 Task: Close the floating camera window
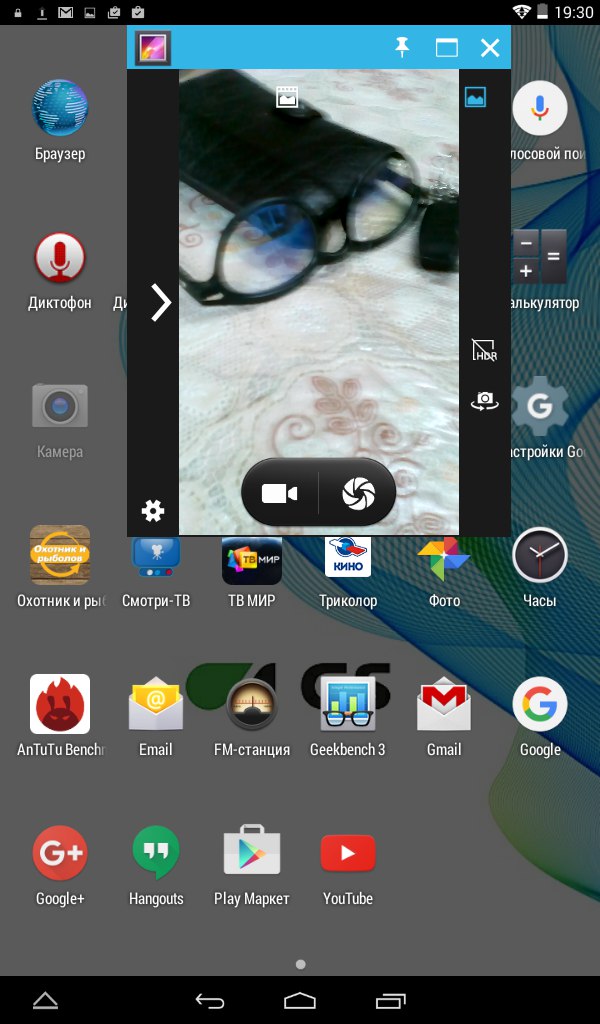pyautogui.click(x=489, y=48)
